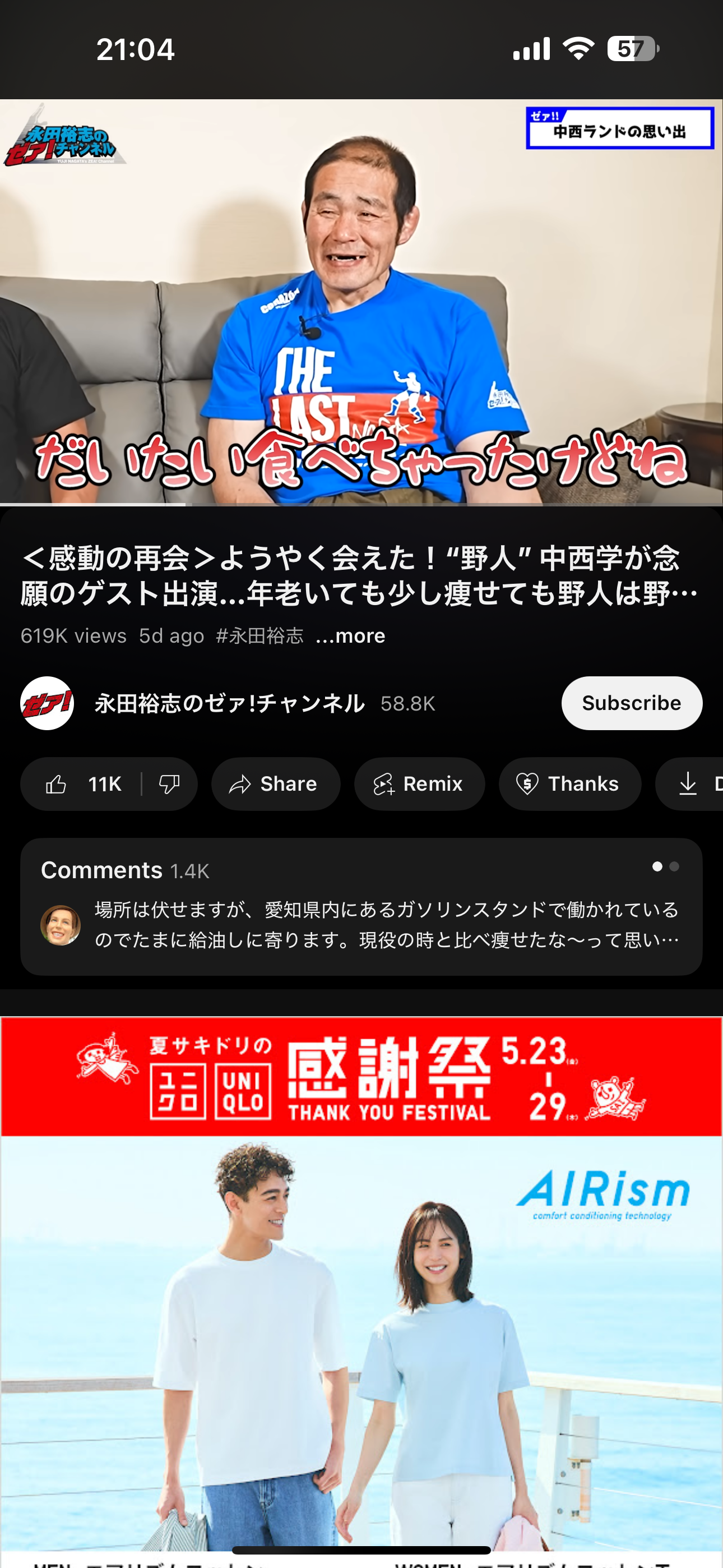Create a Remix of the video
This screenshot has width=723, height=1568.
coord(419,784)
